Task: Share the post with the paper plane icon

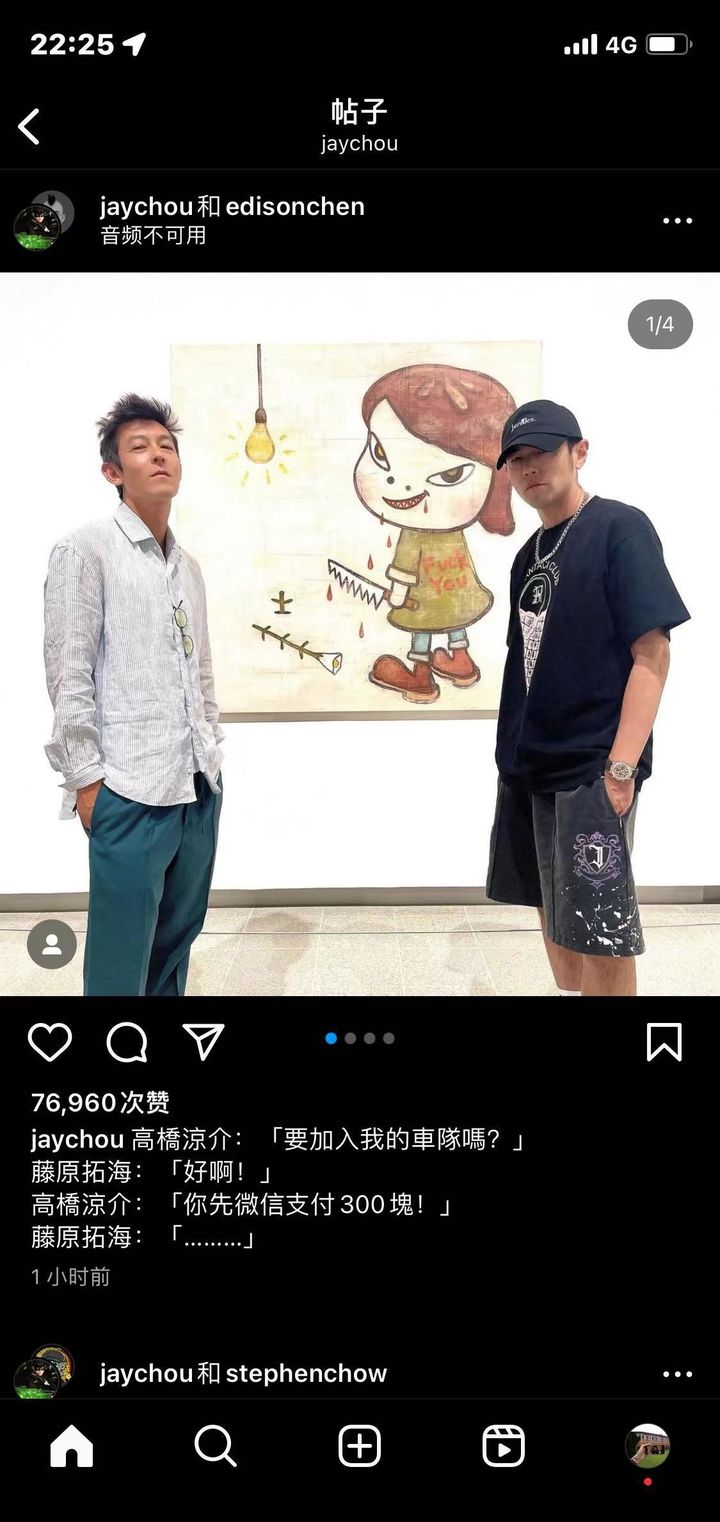Action: [x=203, y=1042]
